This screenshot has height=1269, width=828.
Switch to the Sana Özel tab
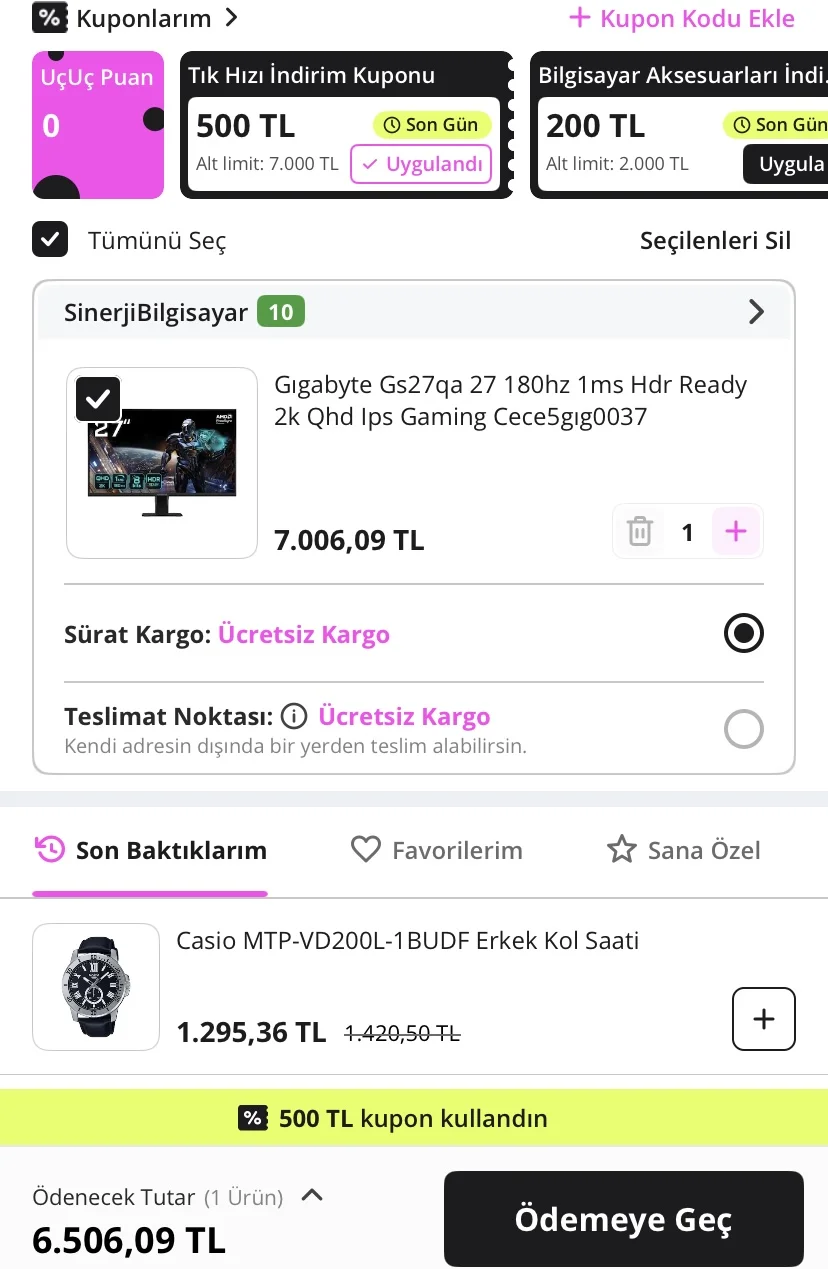684,851
